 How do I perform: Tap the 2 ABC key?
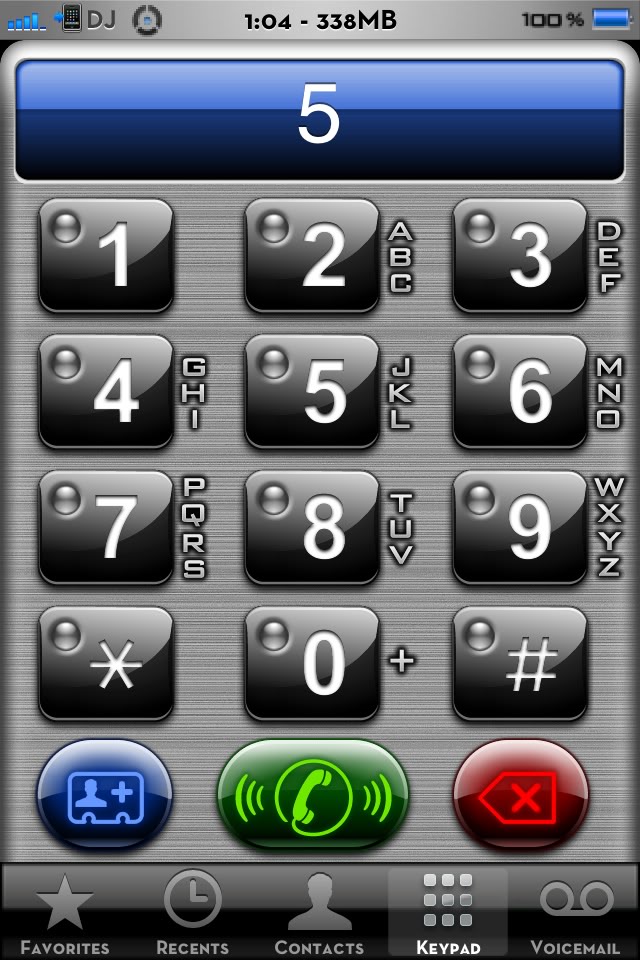[x=312, y=256]
